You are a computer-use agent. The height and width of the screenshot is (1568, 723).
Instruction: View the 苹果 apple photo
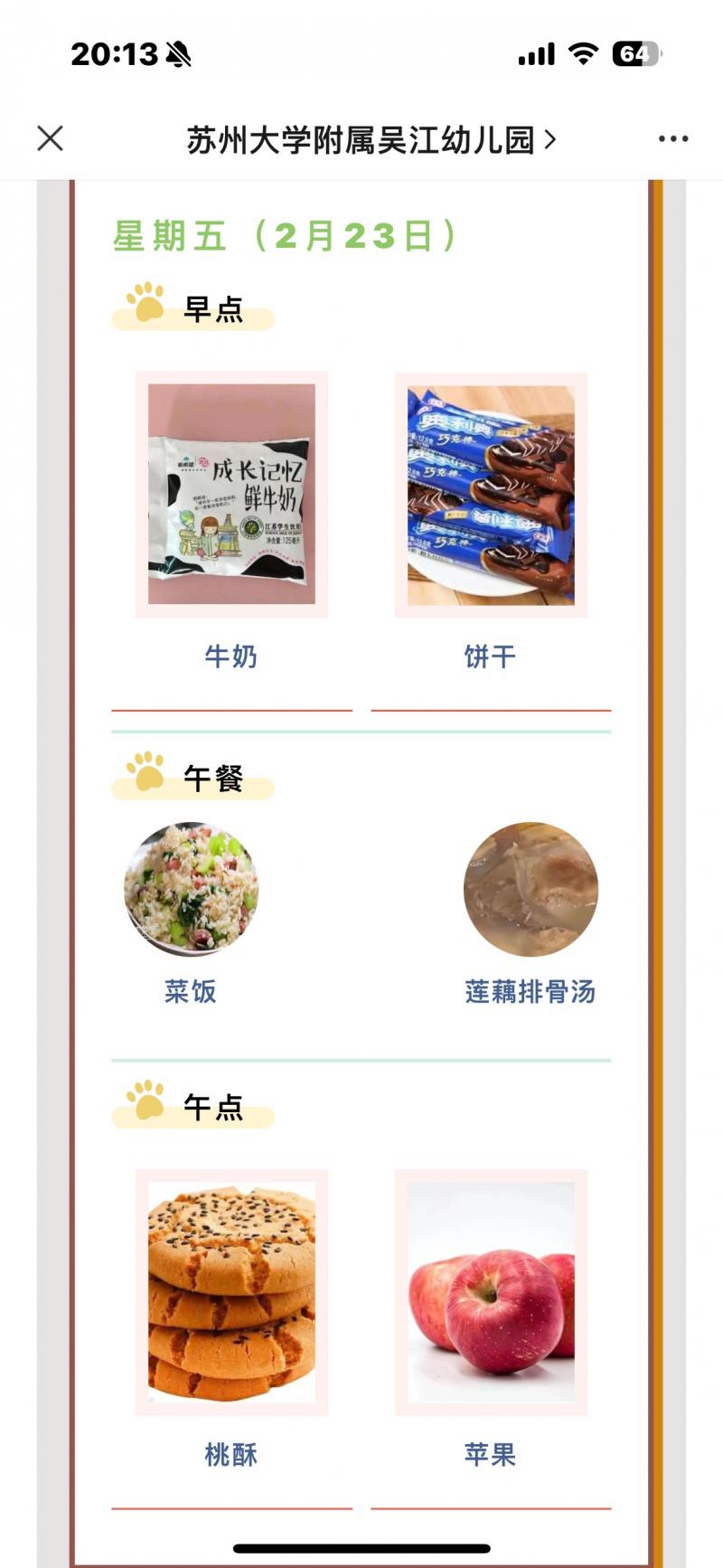[x=491, y=1291]
